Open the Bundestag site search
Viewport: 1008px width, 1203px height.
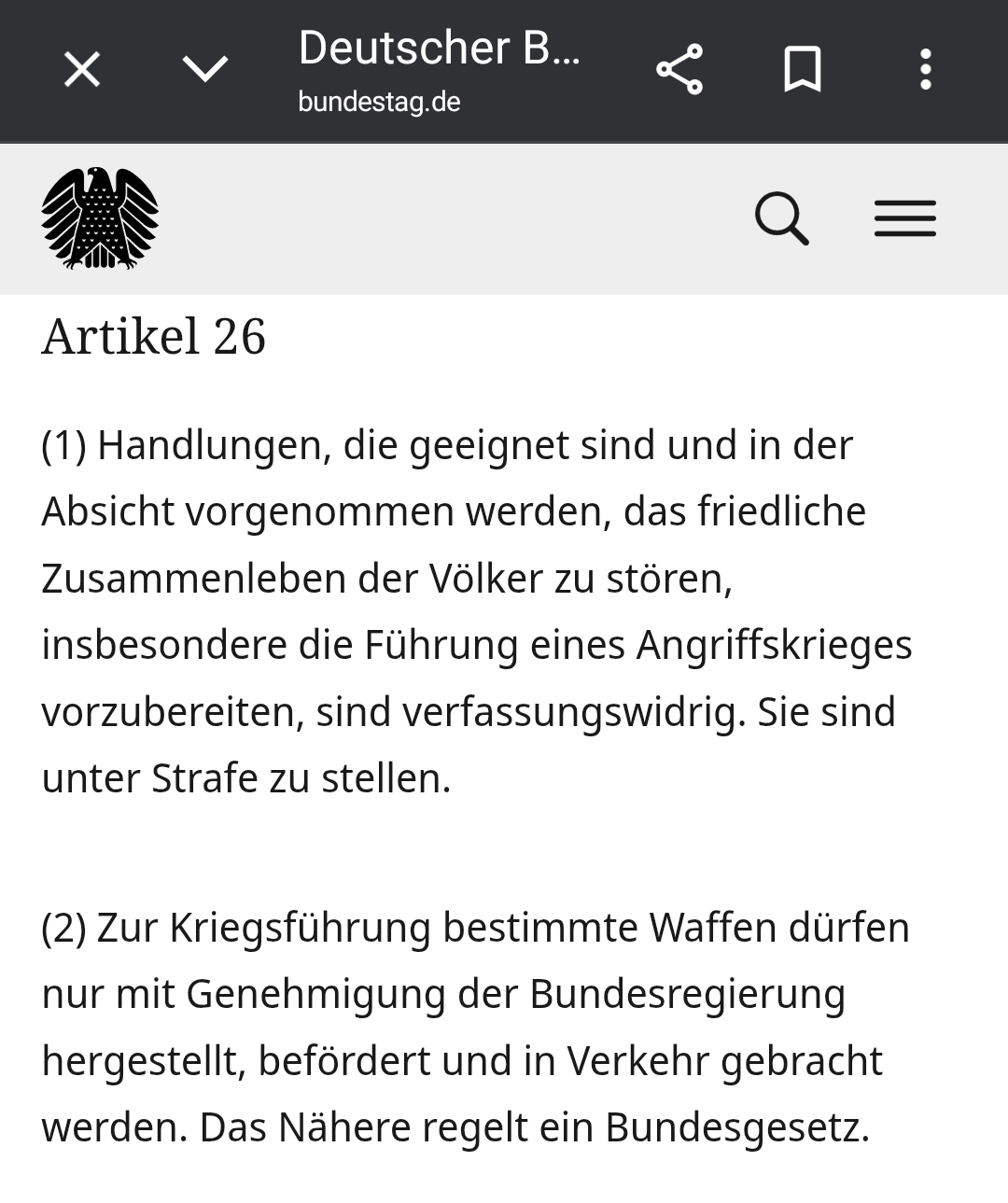781,218
